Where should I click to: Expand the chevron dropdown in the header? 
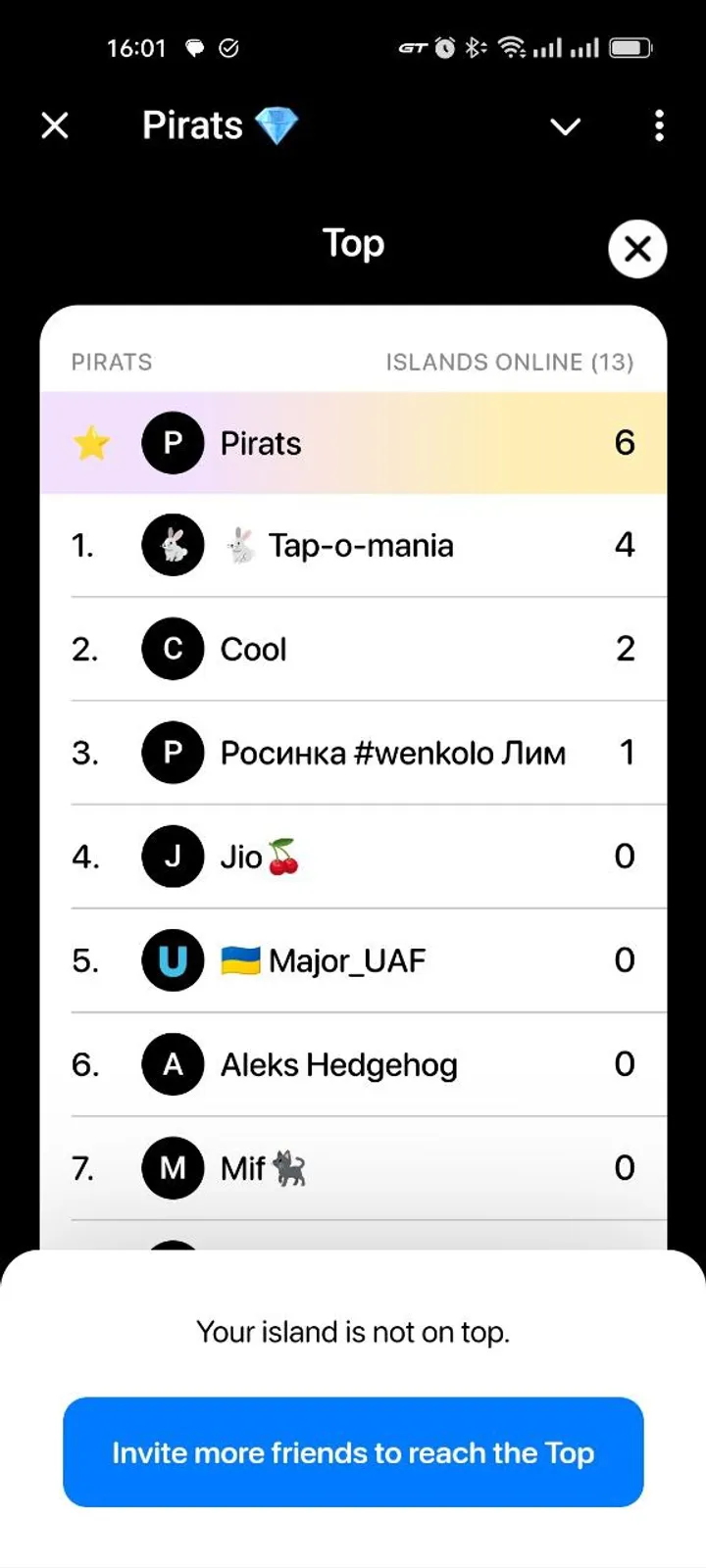(566, 126)
